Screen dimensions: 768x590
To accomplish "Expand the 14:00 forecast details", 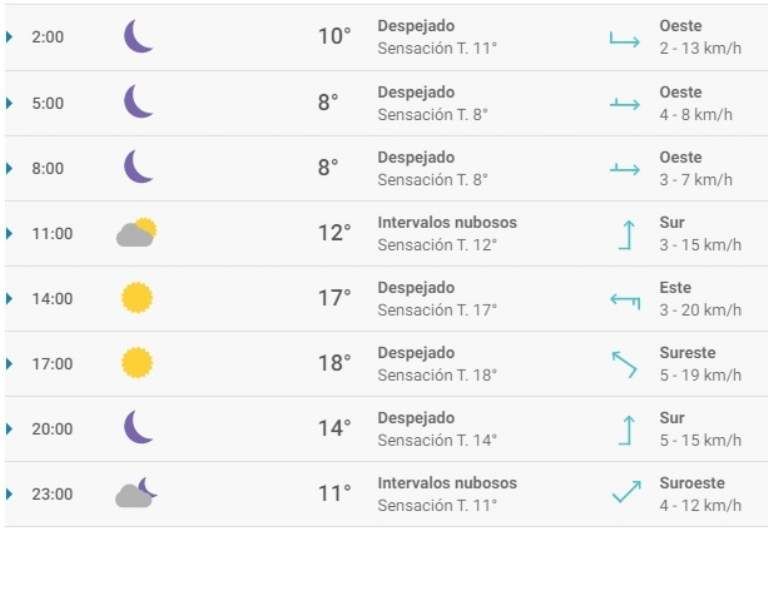I will tap(10, 298).
